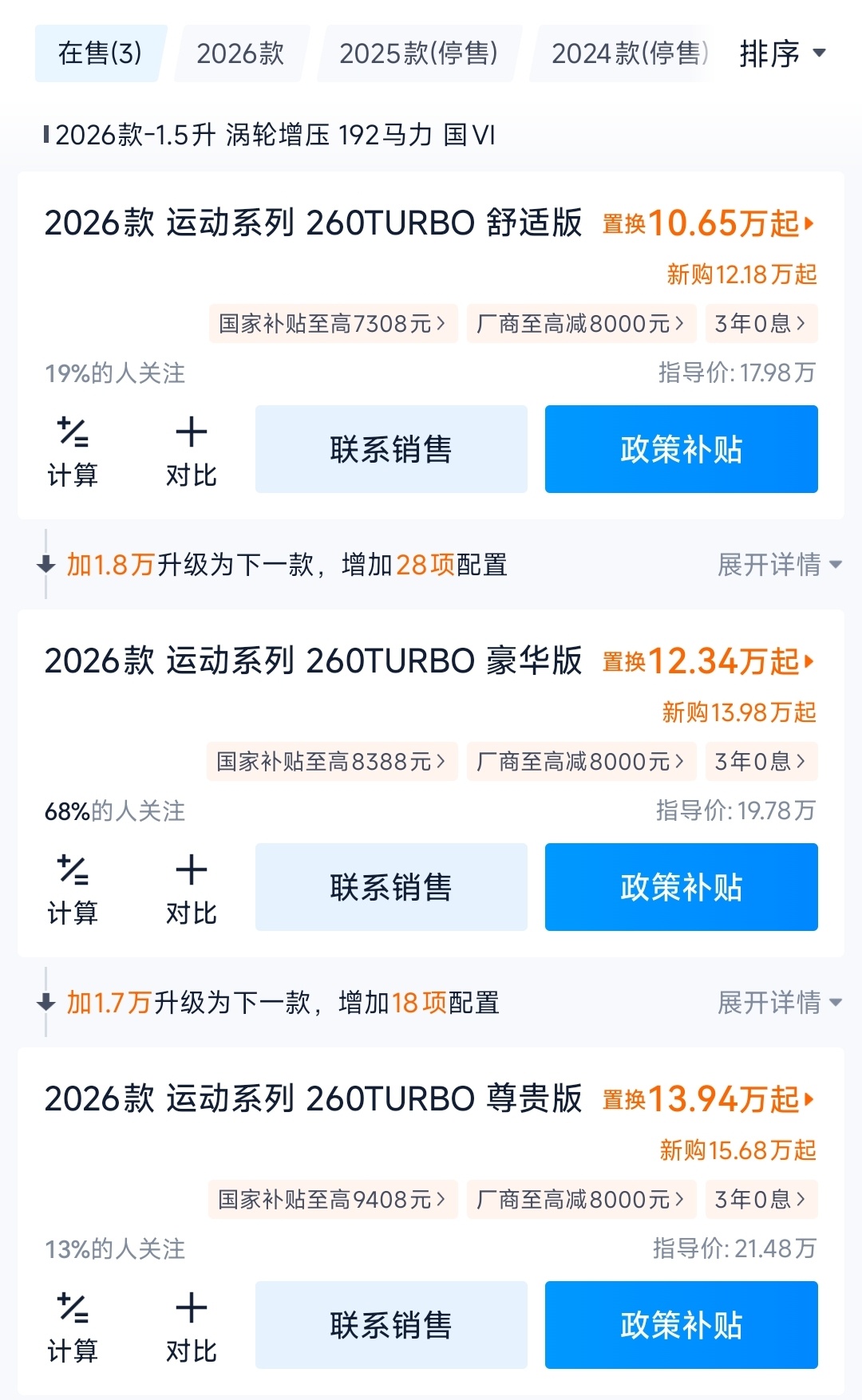Switch to the 2026款 tab
The height and width of the screenshot is (1400, 862).
[241, 53]
